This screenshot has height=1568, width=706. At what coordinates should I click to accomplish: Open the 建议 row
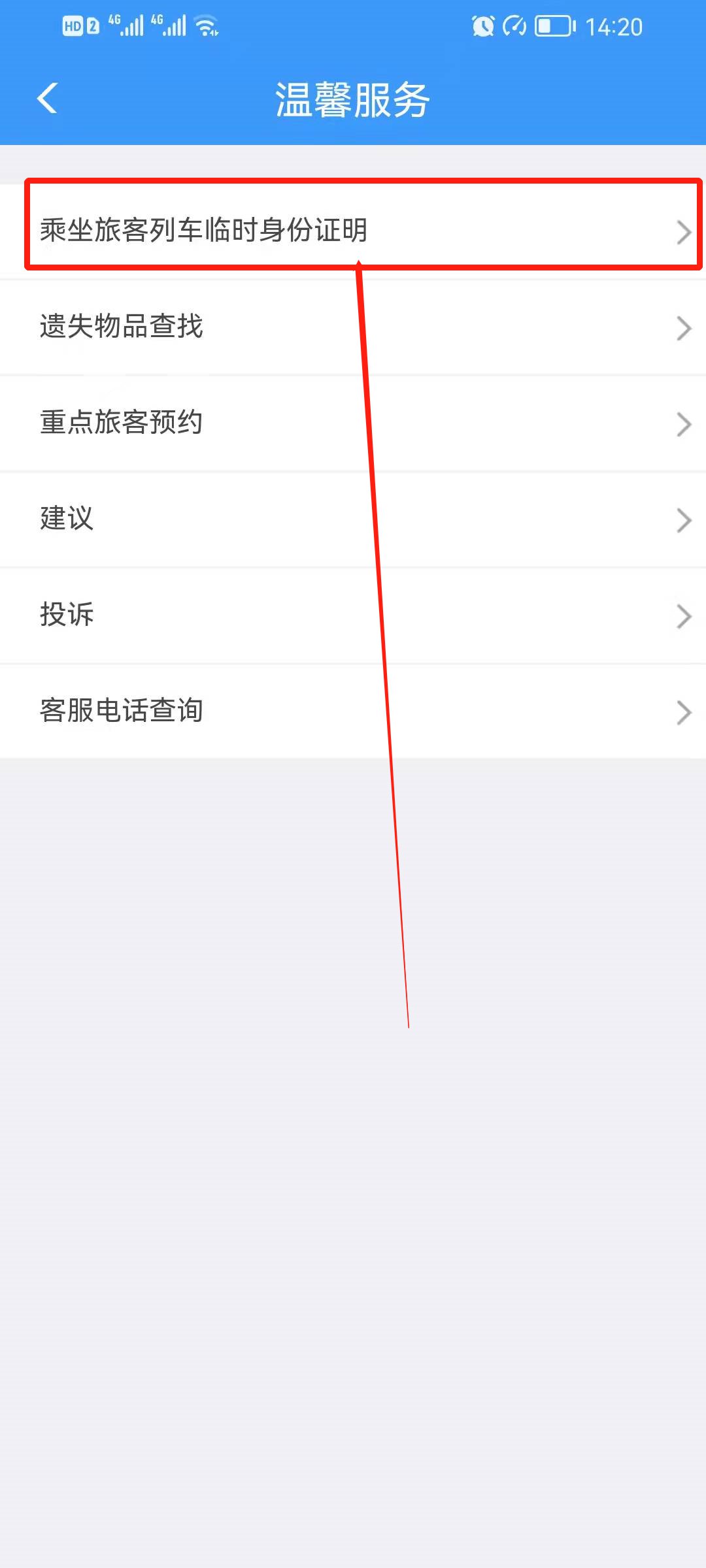pyautogui.click(x=353, y=518)
